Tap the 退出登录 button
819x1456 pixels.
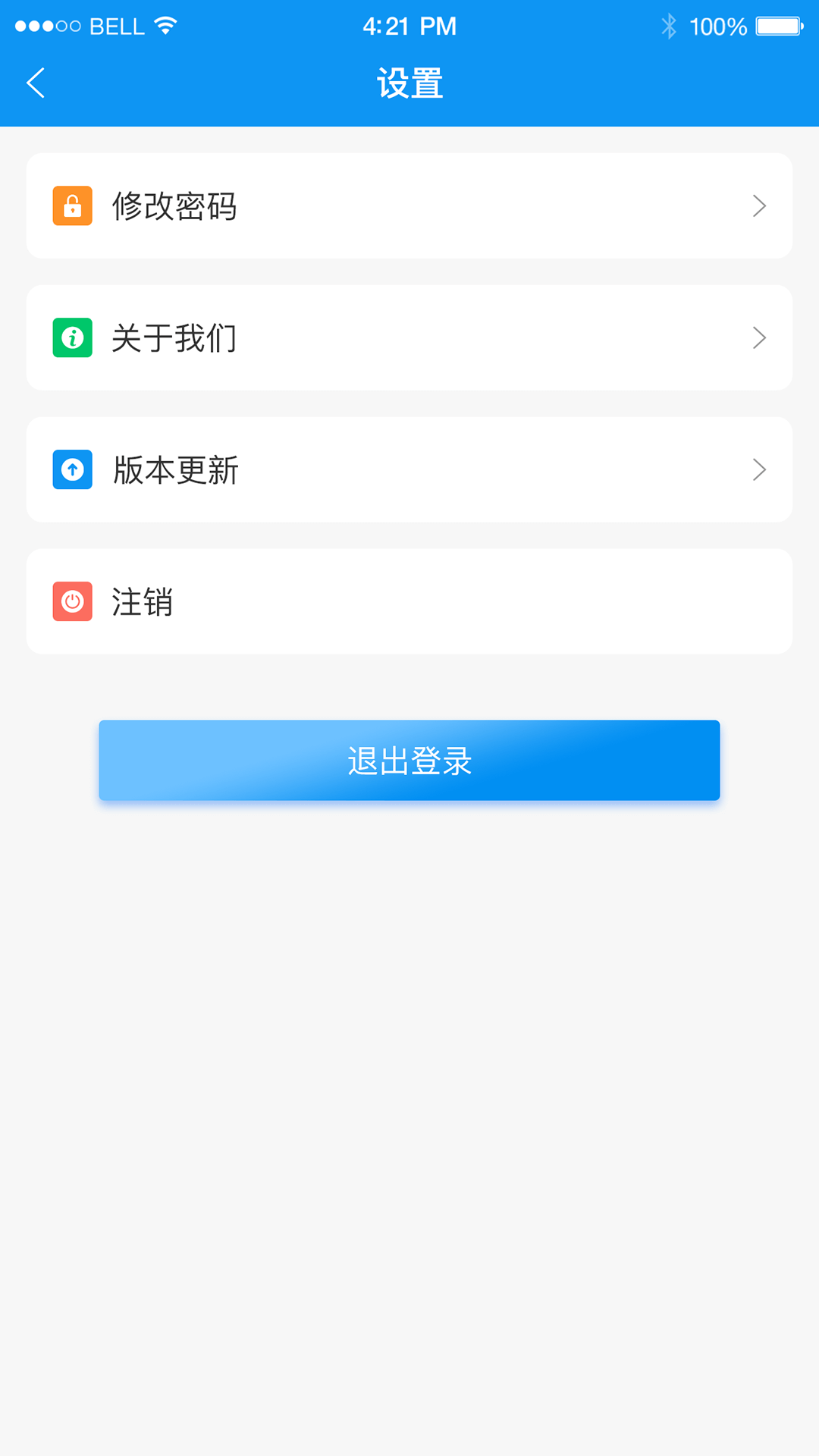pos(409,760)
